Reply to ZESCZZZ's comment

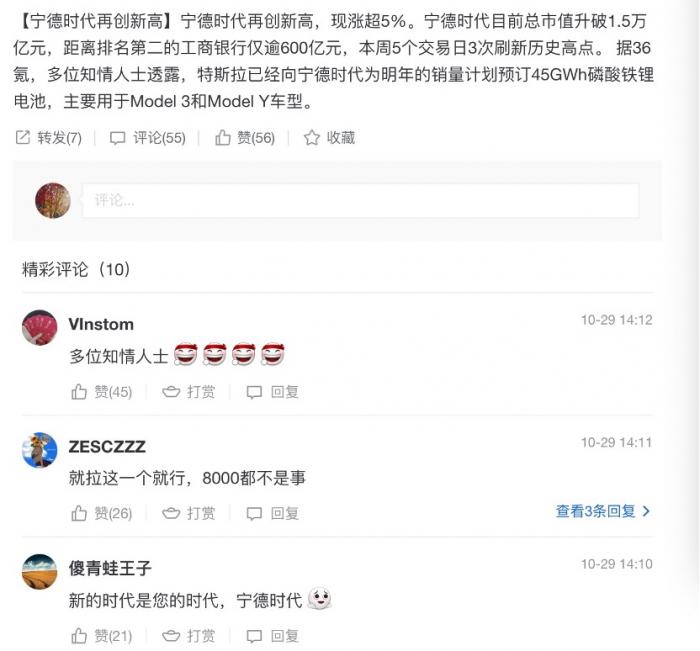(273, 513)
